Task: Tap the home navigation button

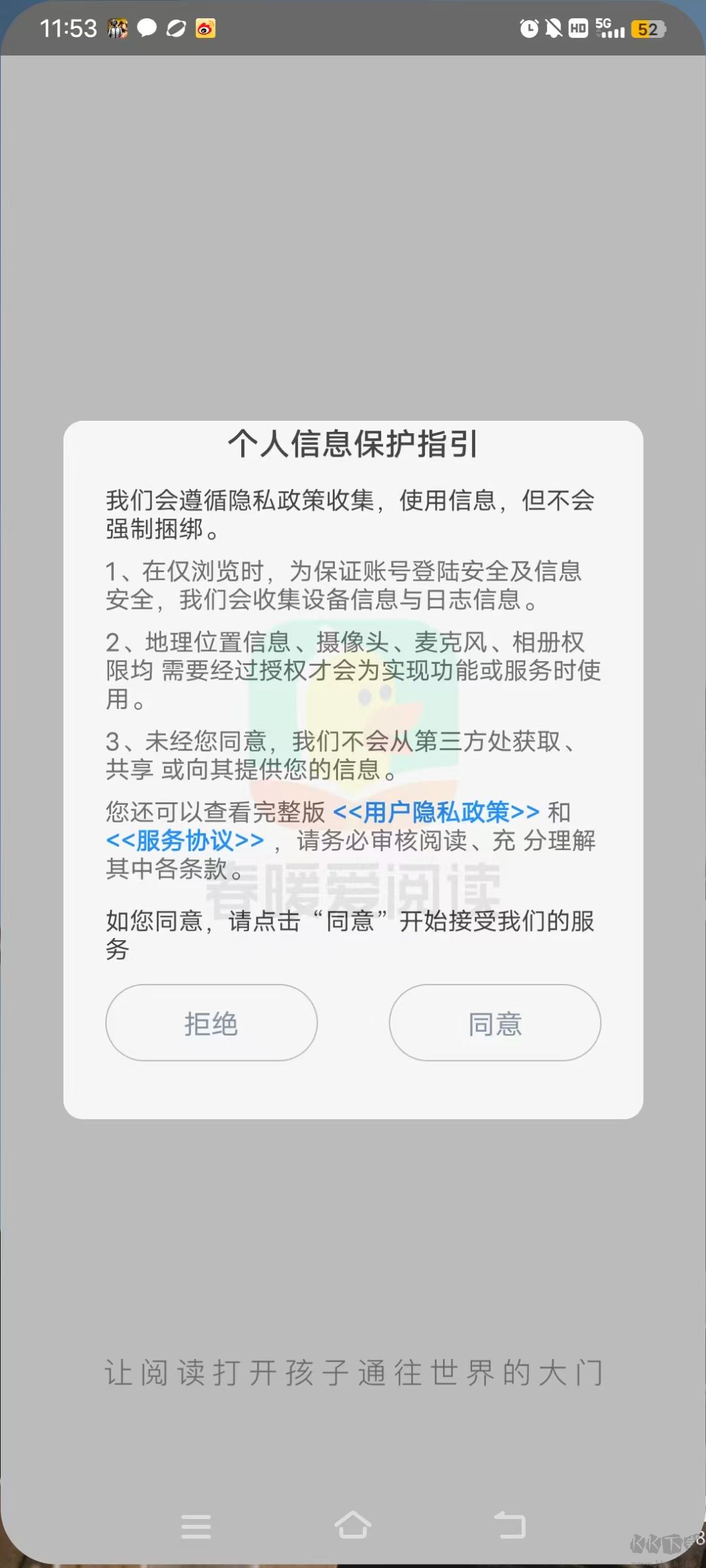Action: pos(354,1526)
